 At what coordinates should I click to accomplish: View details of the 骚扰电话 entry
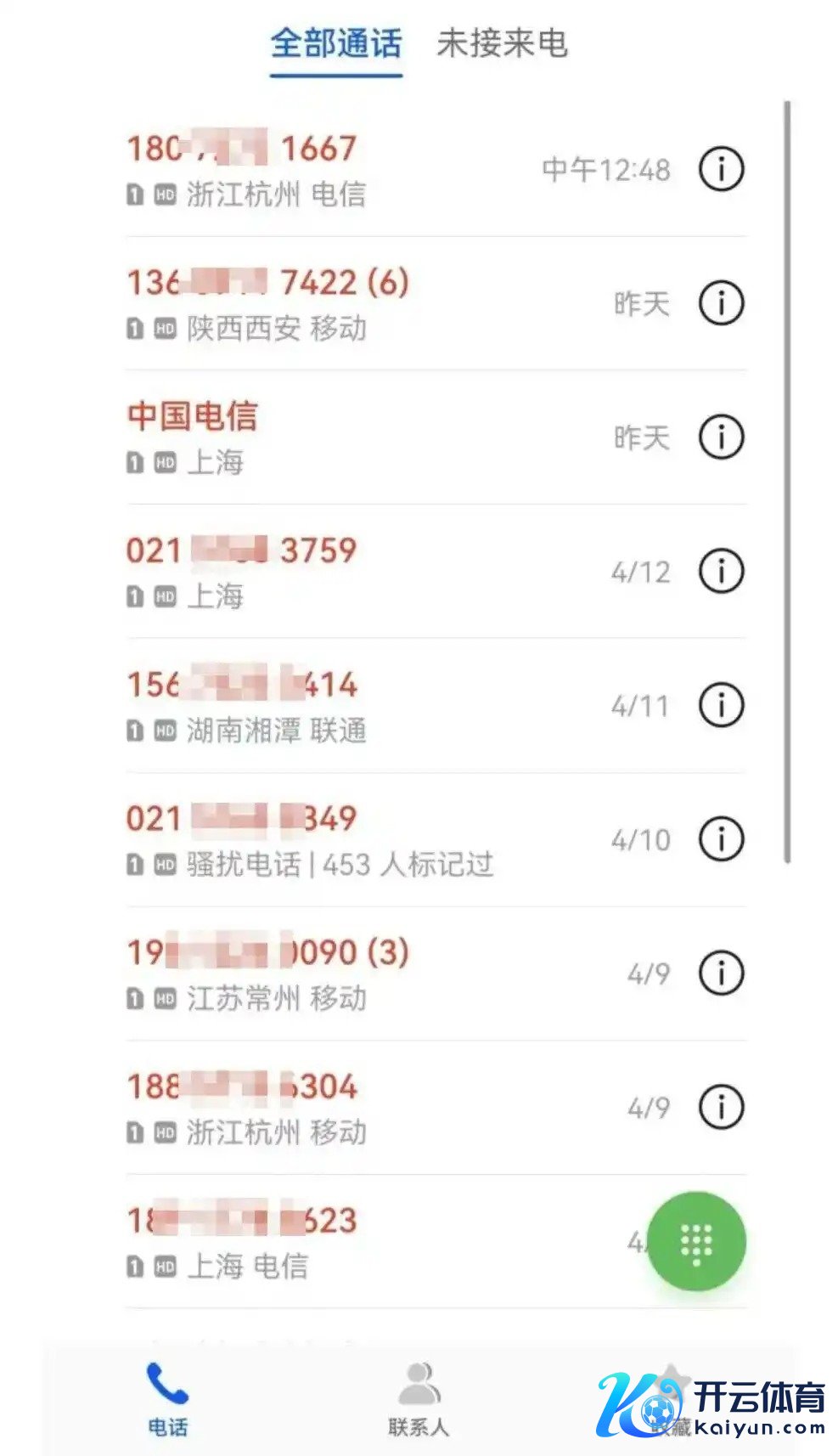(721, 839)
